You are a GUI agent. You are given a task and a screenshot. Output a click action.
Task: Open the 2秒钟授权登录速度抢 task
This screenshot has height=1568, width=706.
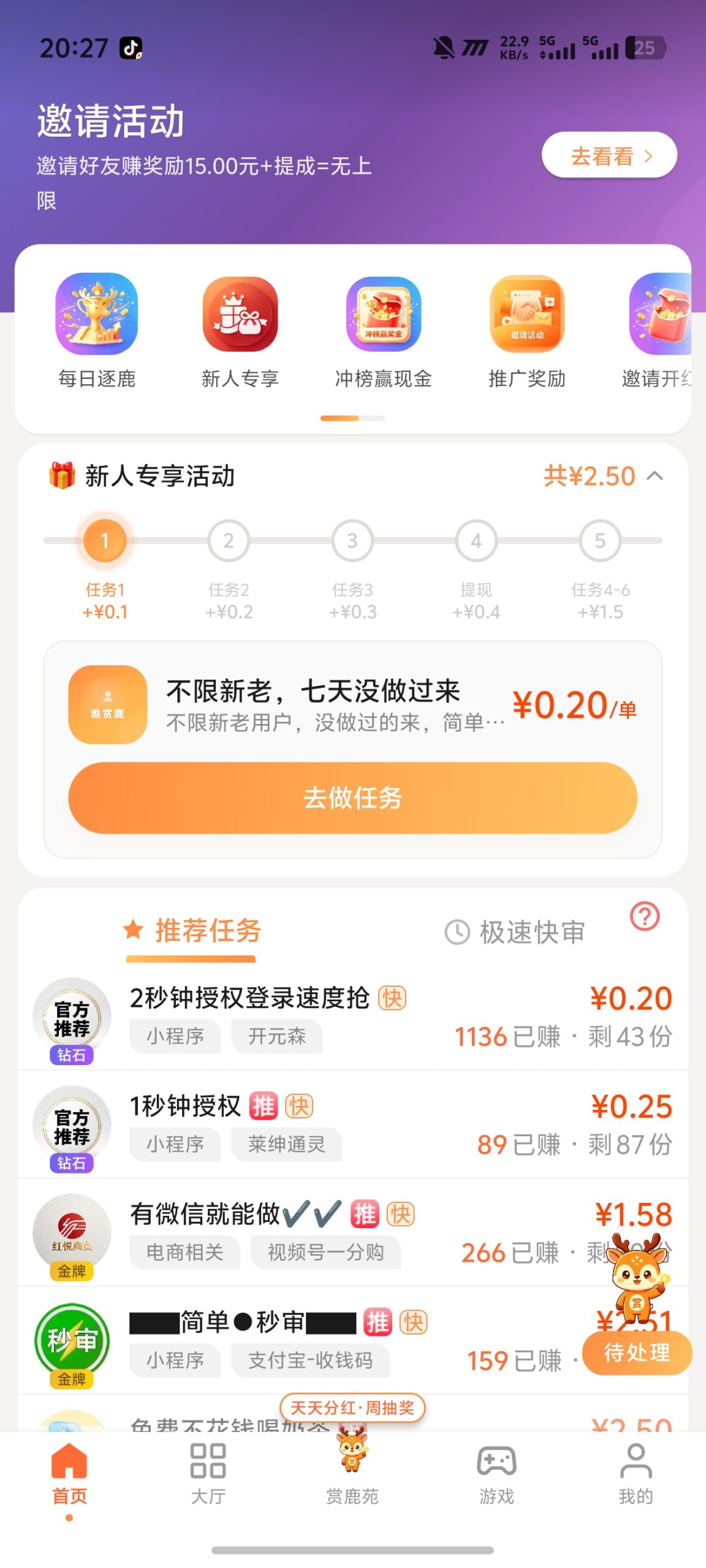click(353, 1017)
